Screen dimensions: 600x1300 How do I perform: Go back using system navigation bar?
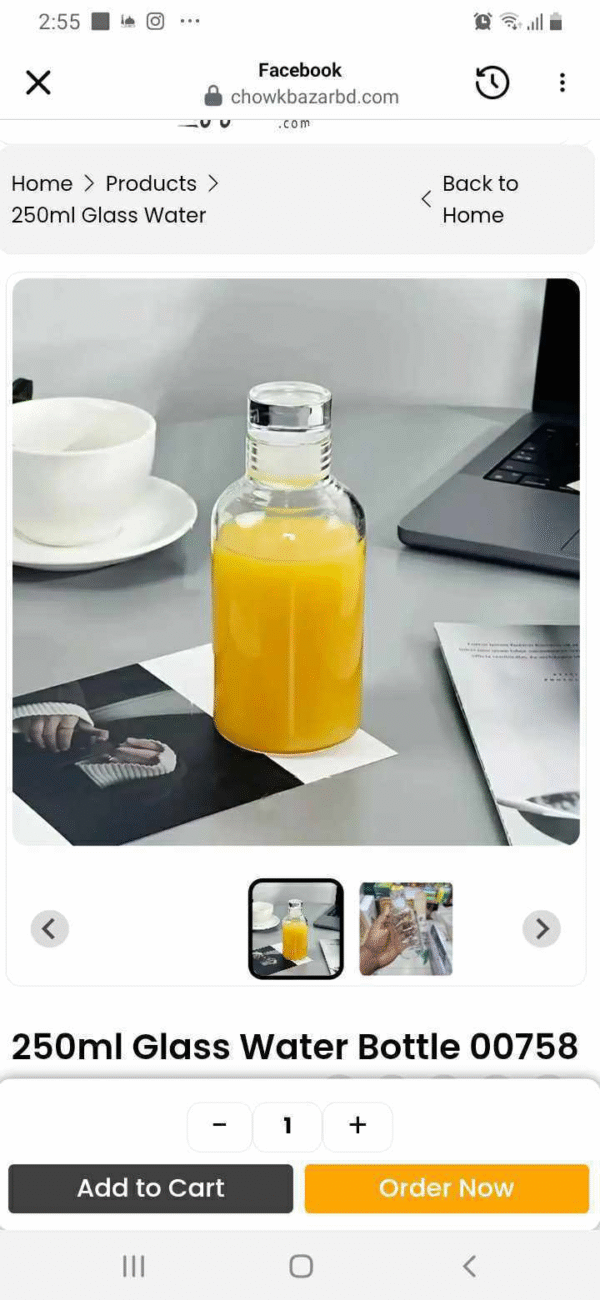(469, 1266)
